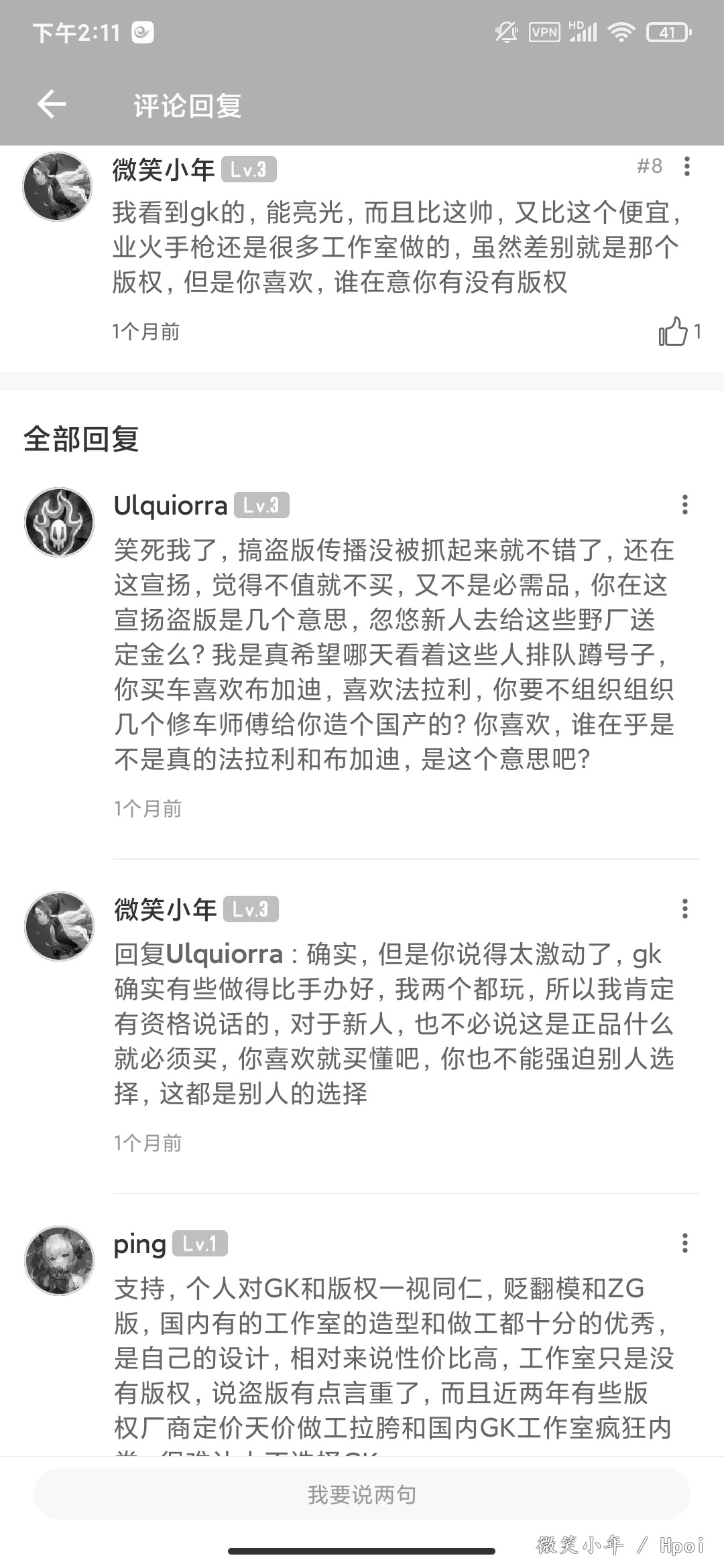
Task: Open Ulquiorra's profile avatar
Action: pos(59,522)
